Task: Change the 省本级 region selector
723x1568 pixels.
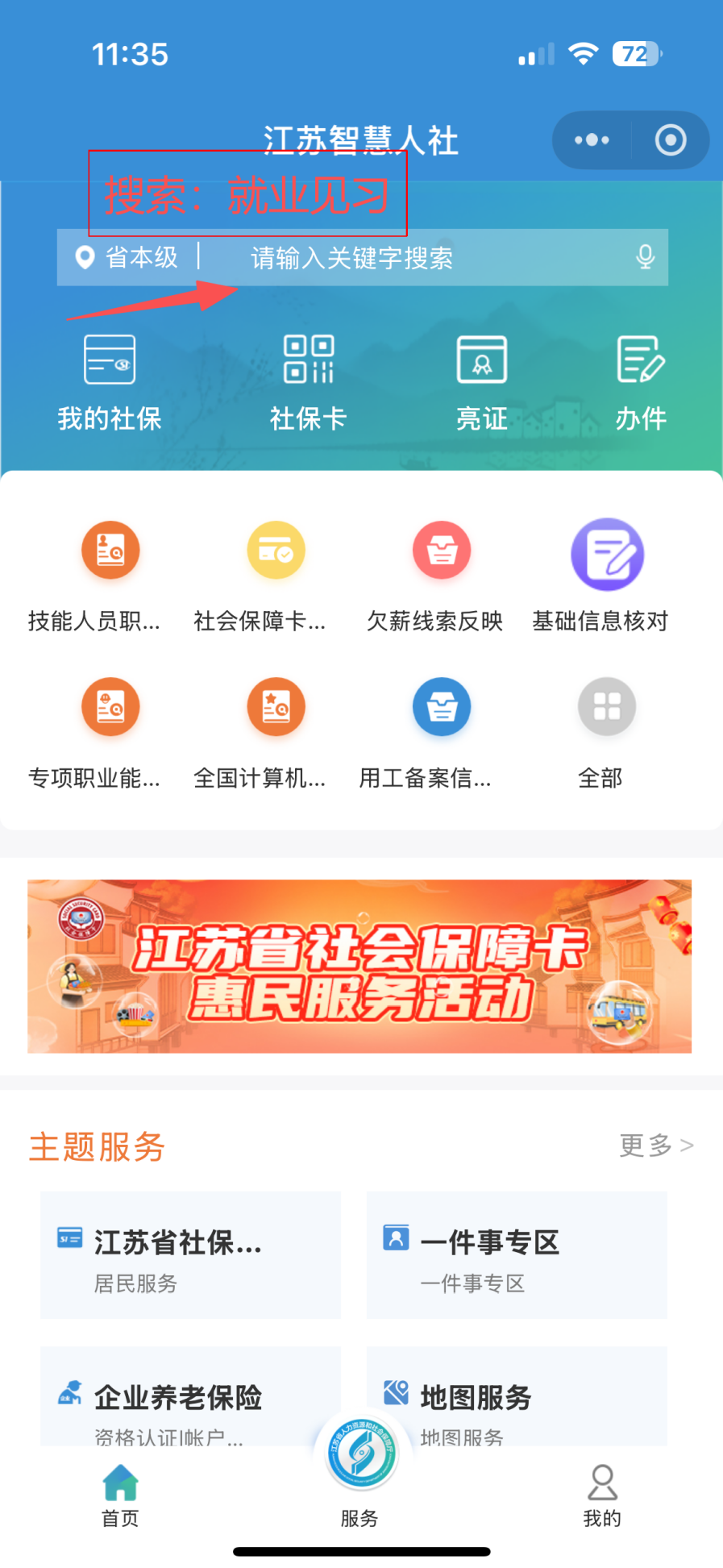Action: click(x=129, y=258)
